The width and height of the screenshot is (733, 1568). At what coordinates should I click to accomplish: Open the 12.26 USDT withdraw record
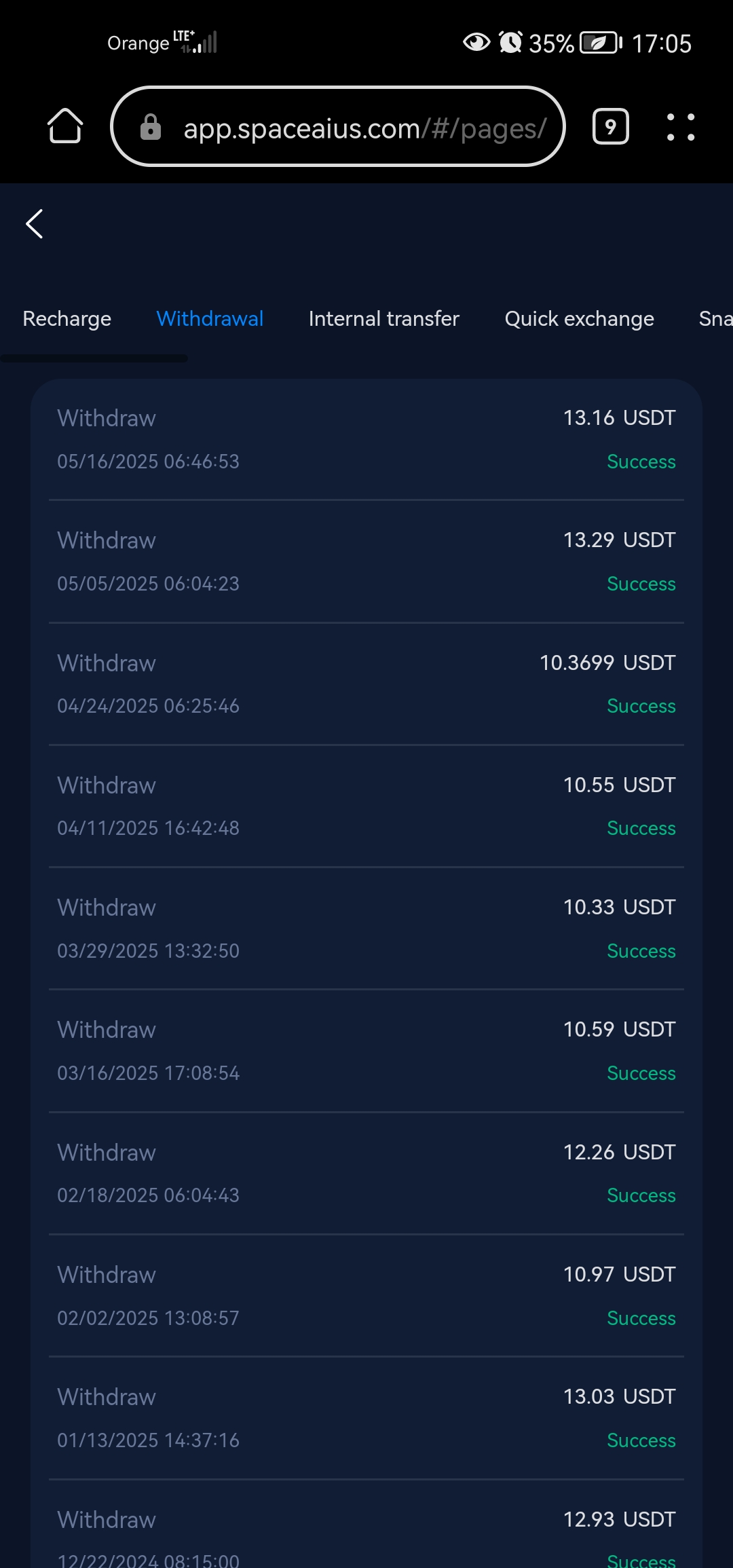(x=366, y=1174)
